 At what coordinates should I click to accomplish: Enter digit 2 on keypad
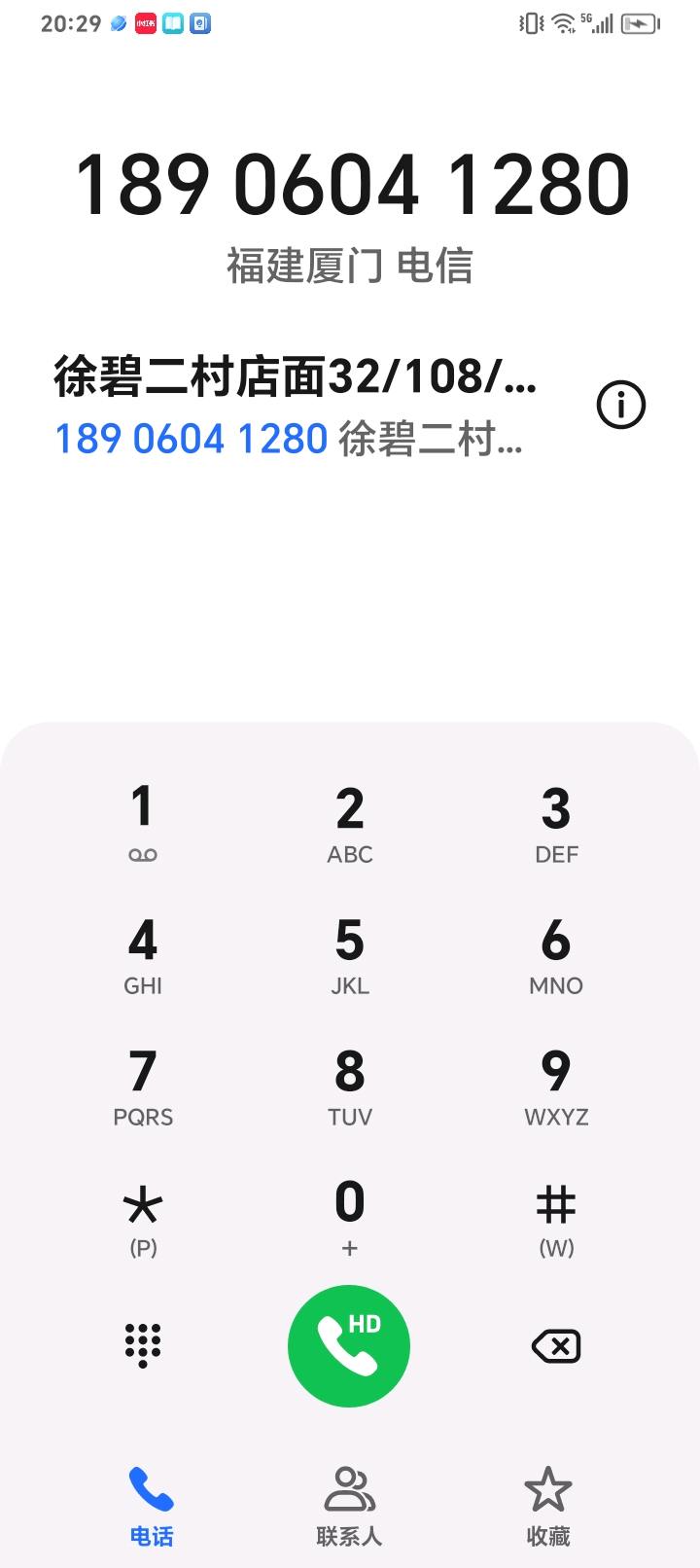tap(350, 823)
